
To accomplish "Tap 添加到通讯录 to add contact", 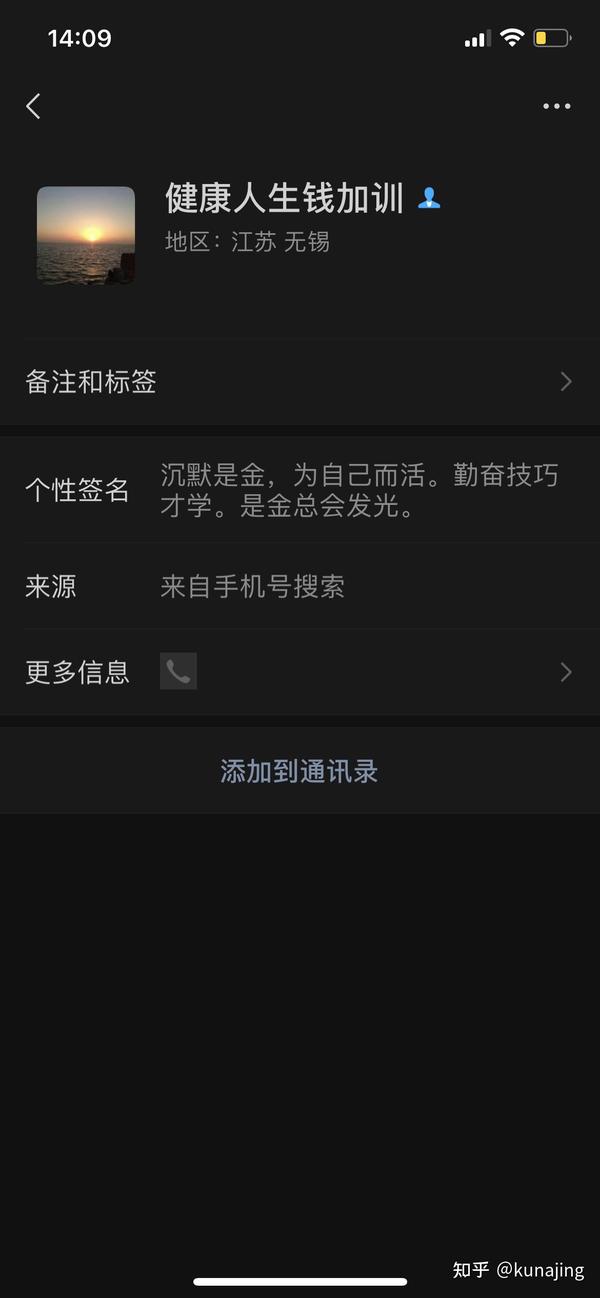I will tap(299, 771).
